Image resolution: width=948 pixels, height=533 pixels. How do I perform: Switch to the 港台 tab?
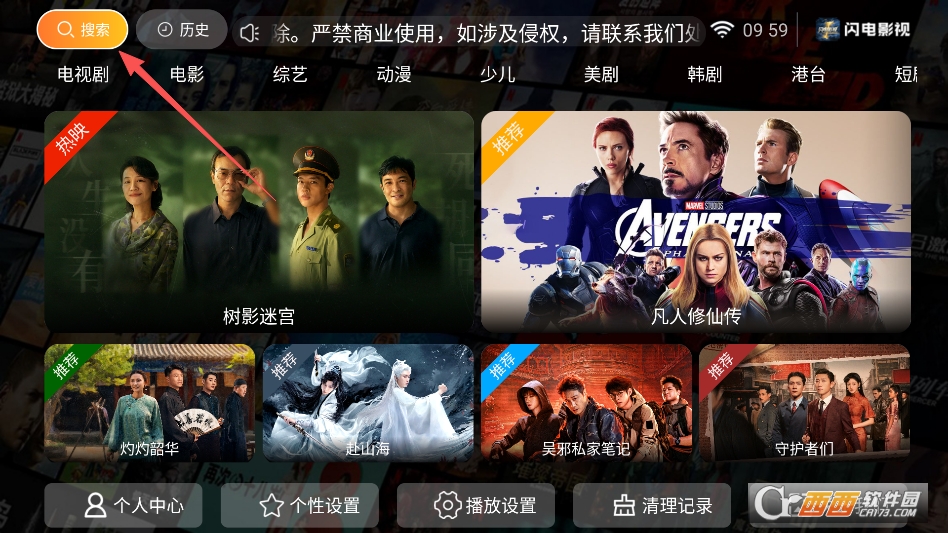[x=808, y=74]
